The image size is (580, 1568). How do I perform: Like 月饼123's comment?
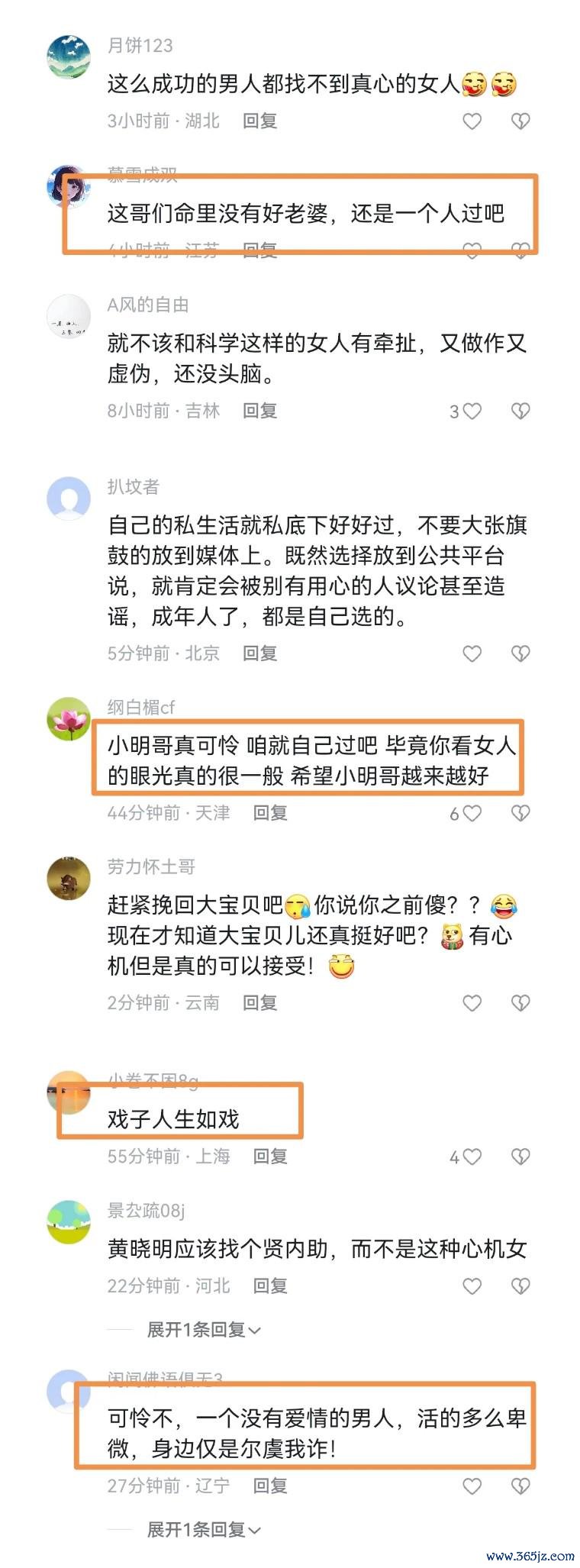[x=472, y=121]
